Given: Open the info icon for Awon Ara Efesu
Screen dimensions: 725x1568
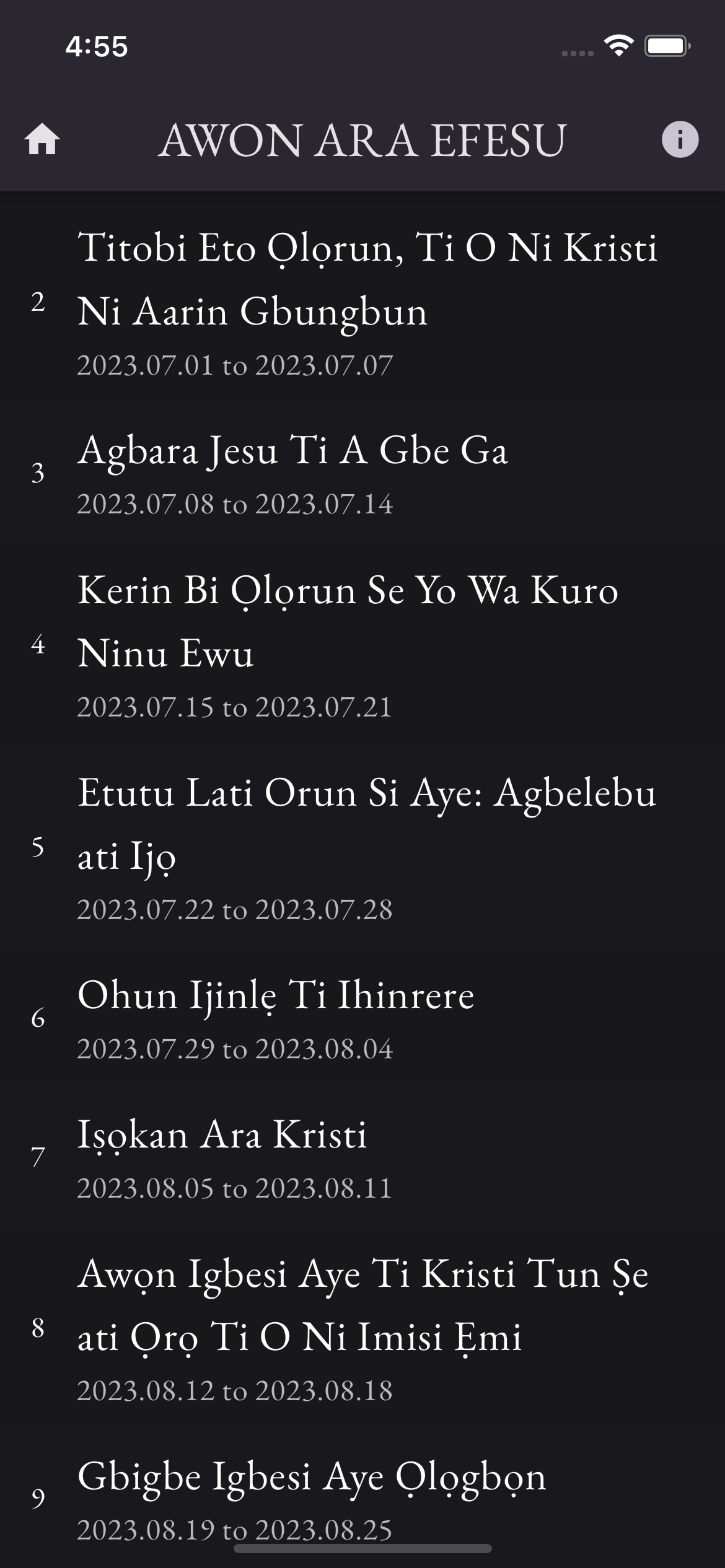Looking at the screenshot, I should [x=680, y=139].
